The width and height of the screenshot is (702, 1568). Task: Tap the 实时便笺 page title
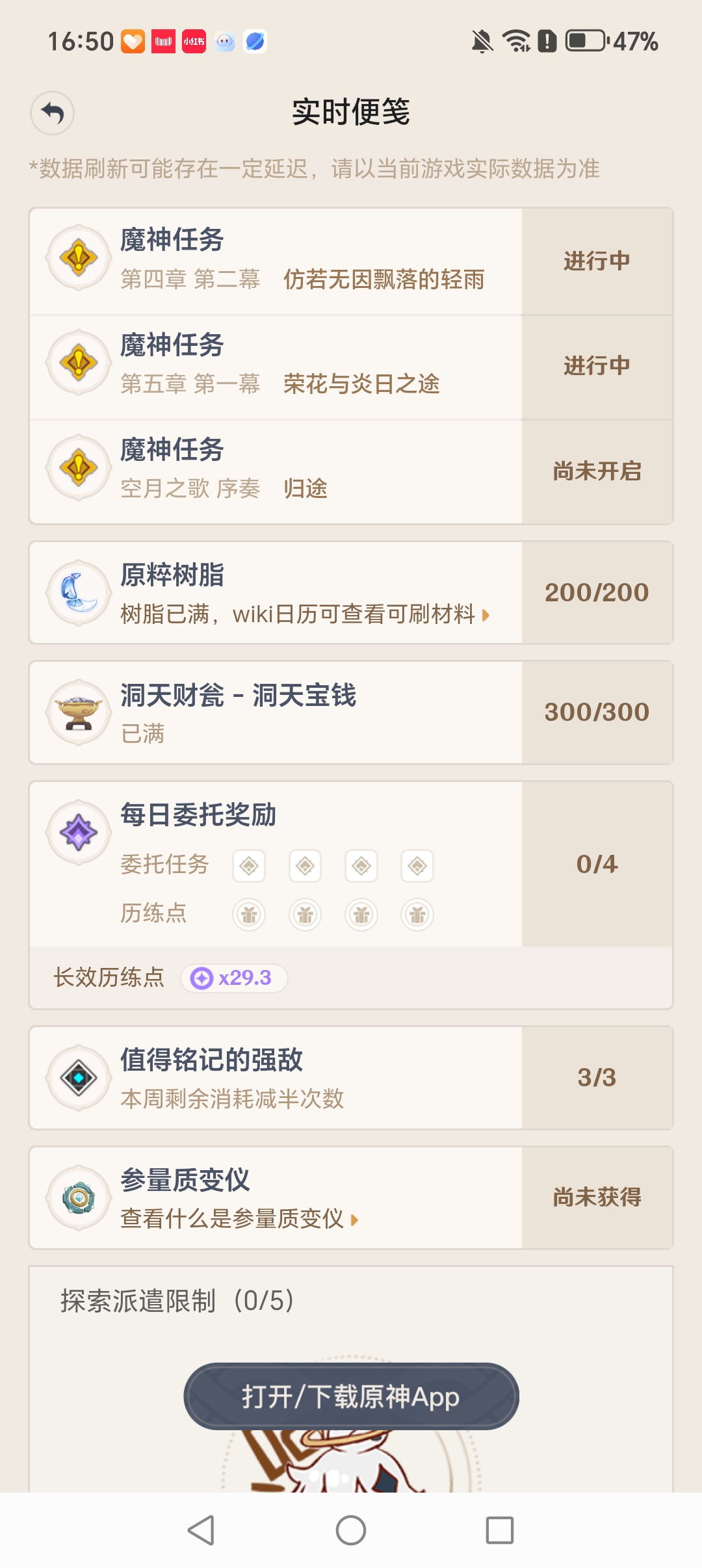(x=351, y=112)
